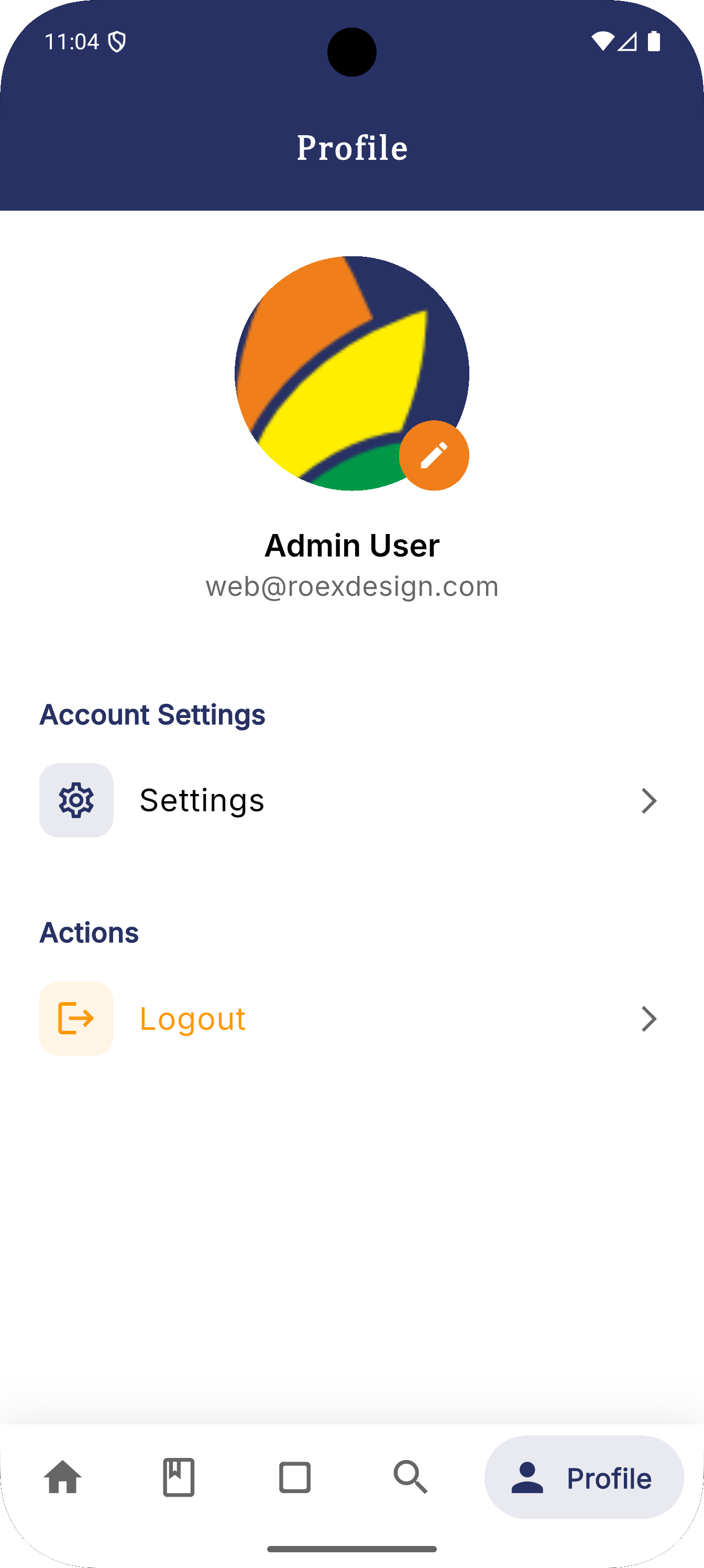Switch to the Search tab

[x=411, y=1477]
